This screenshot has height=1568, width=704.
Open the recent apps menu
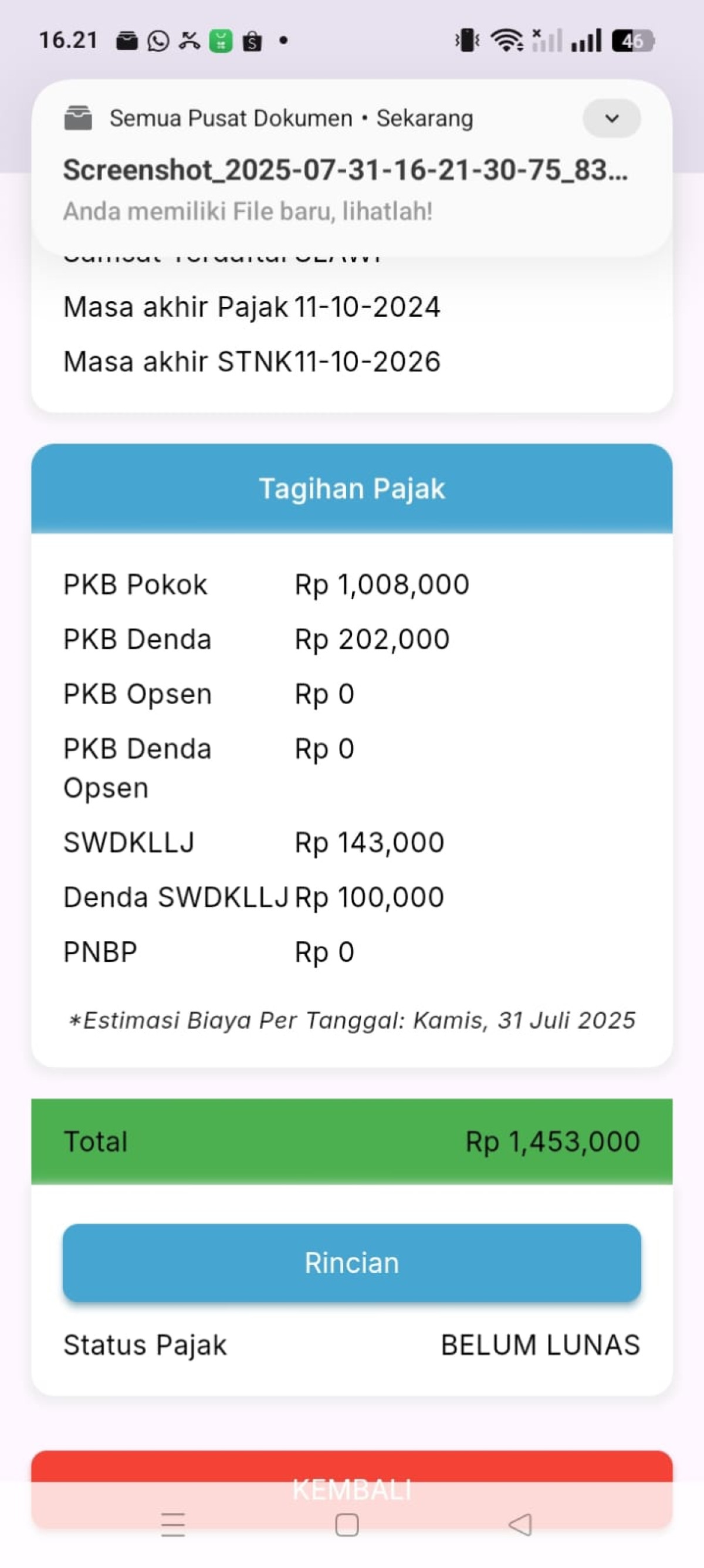coord(173,1524)
